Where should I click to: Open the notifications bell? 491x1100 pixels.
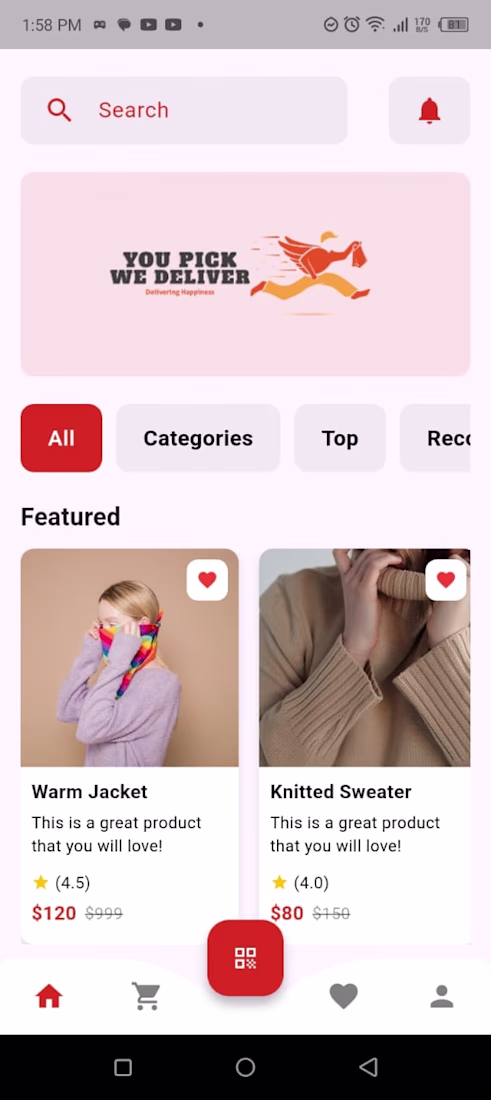(x=429, y=110)
